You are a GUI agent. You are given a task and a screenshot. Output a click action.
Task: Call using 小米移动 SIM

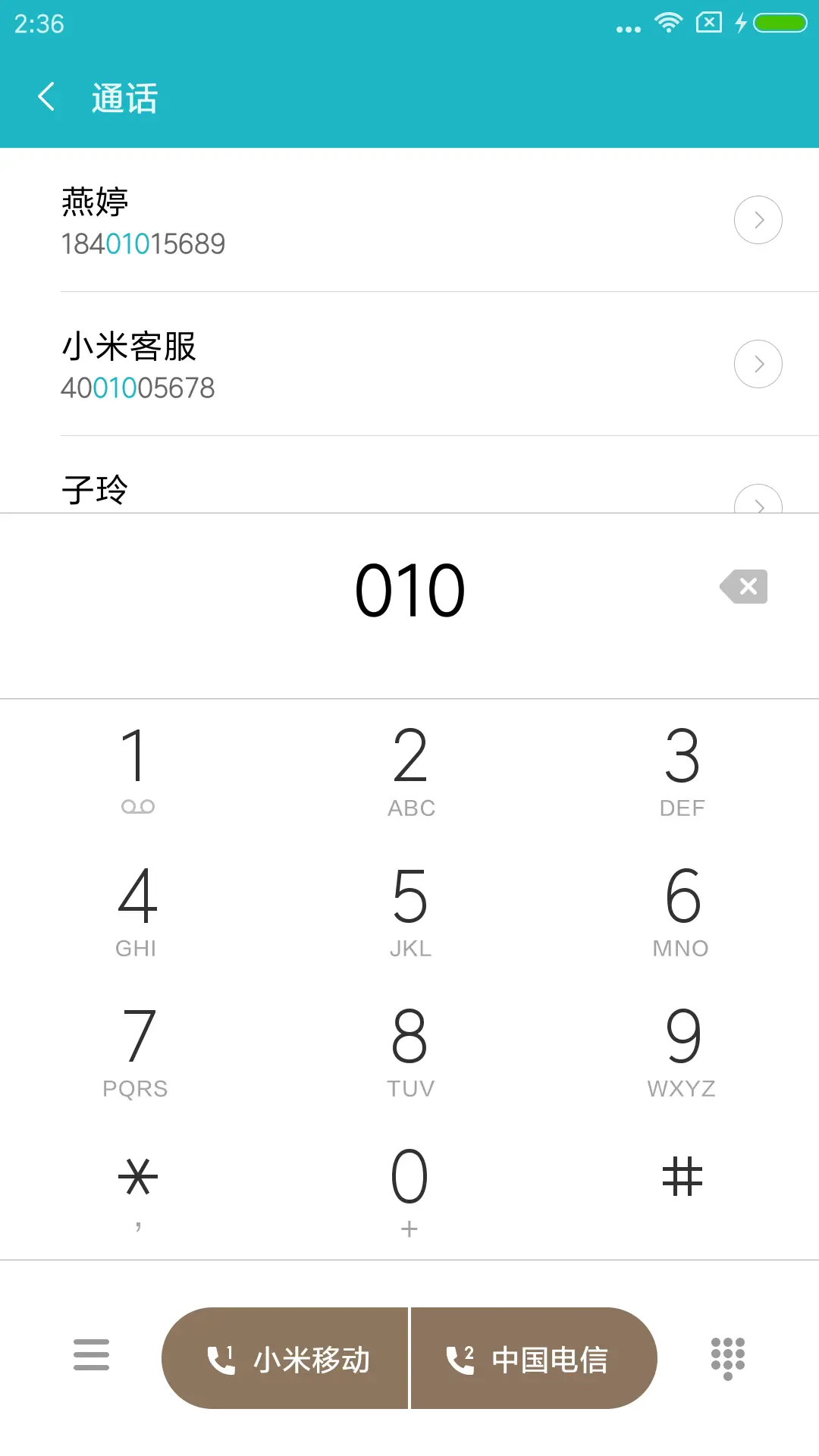[x=287, y=1357]
